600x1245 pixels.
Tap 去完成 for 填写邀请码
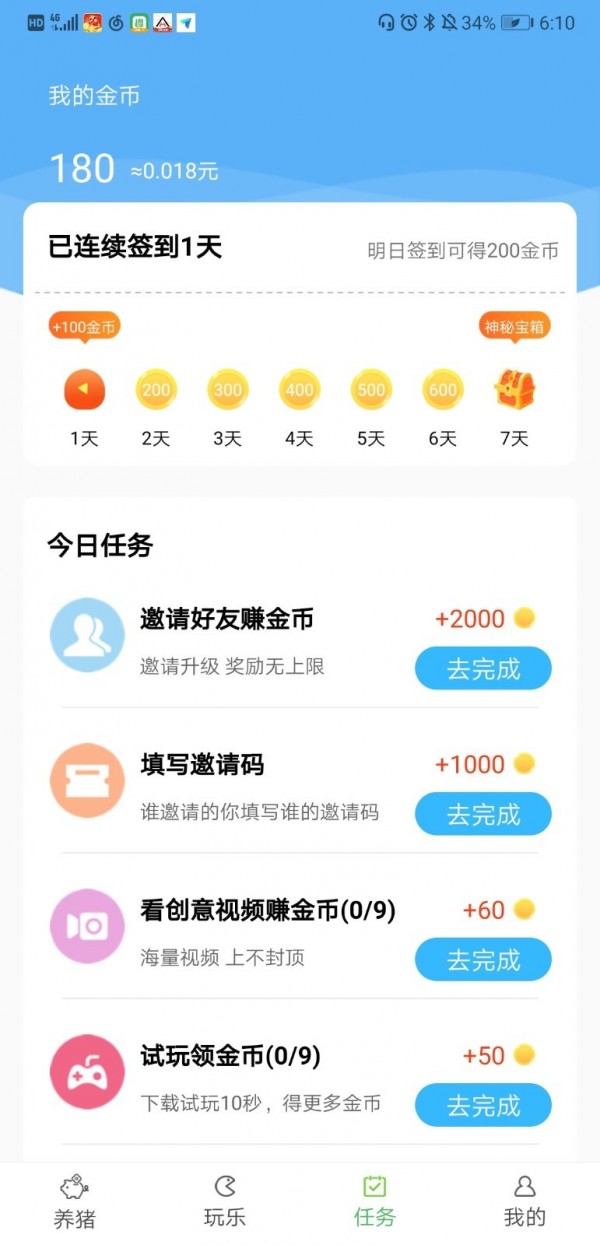(x=483, y=814)
